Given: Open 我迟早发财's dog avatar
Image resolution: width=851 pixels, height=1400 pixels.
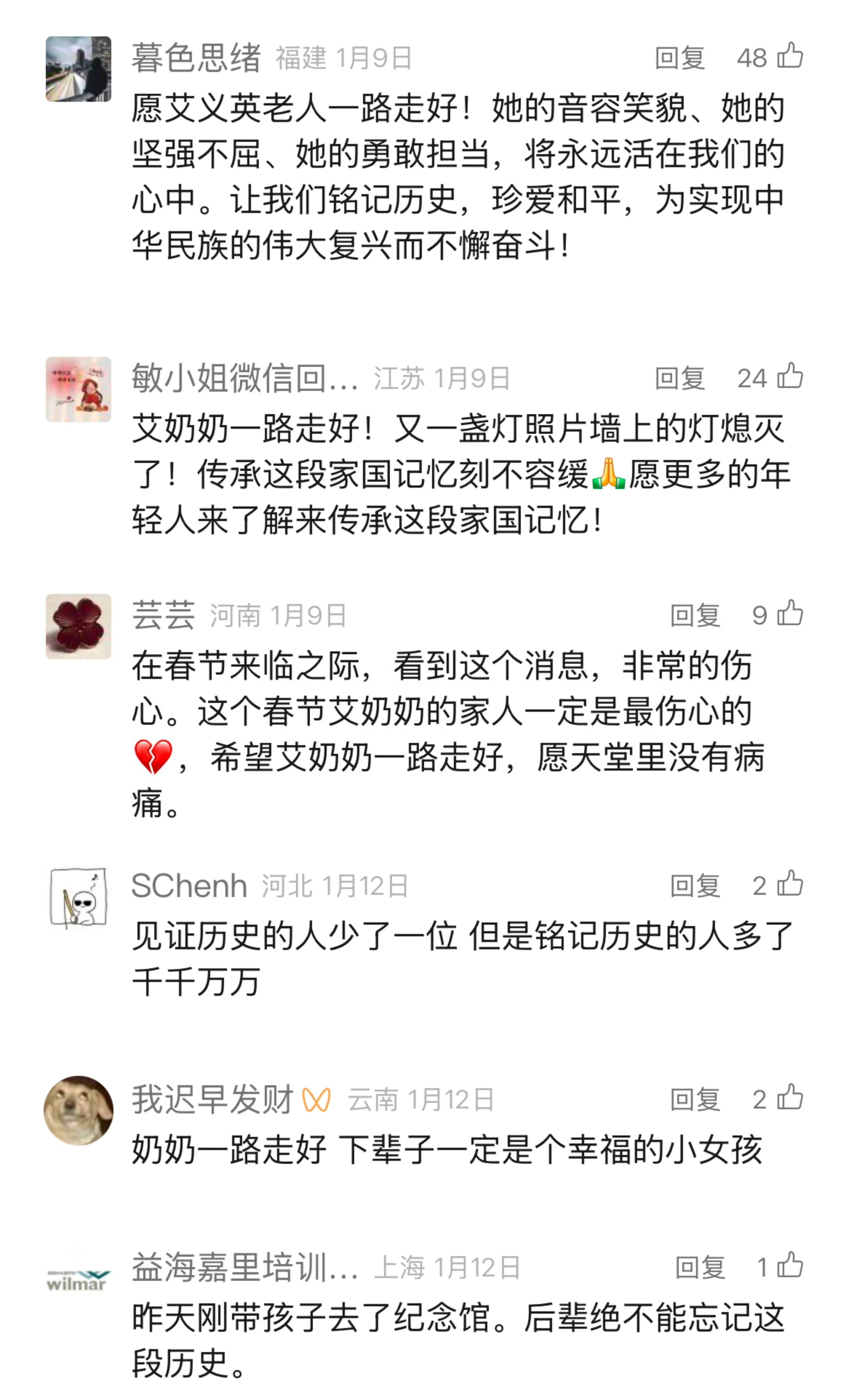Looking at the screenshot, I should pos(78,1110).
